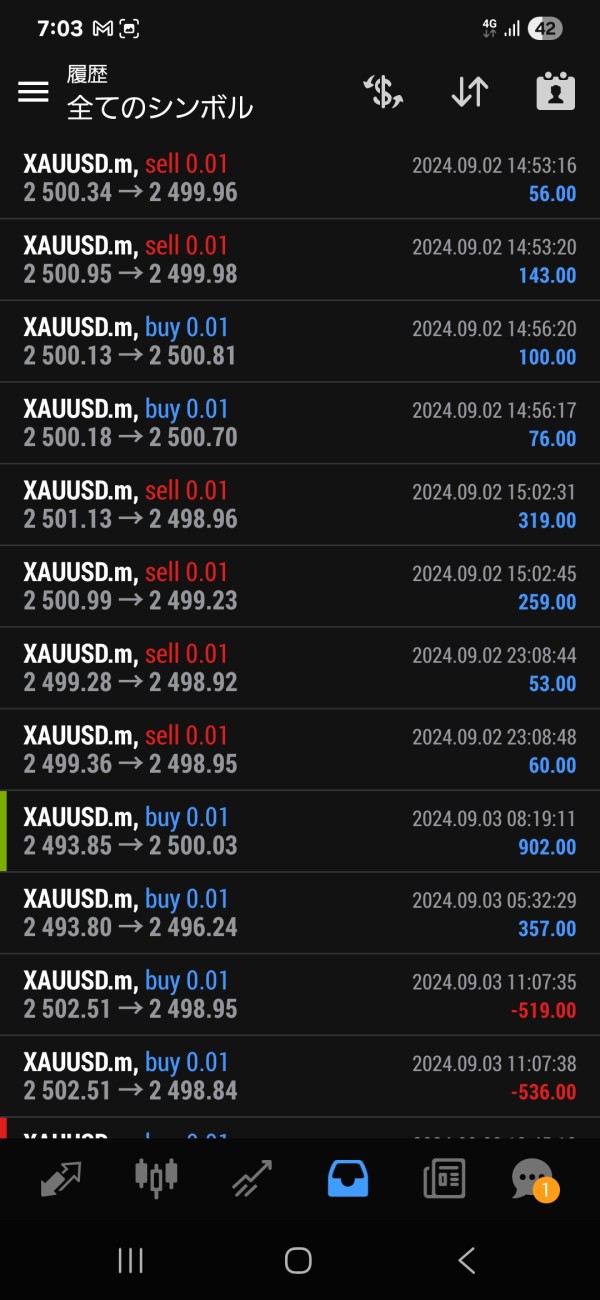Open the news tab
600x1300 pixels.
point(444,1178)
